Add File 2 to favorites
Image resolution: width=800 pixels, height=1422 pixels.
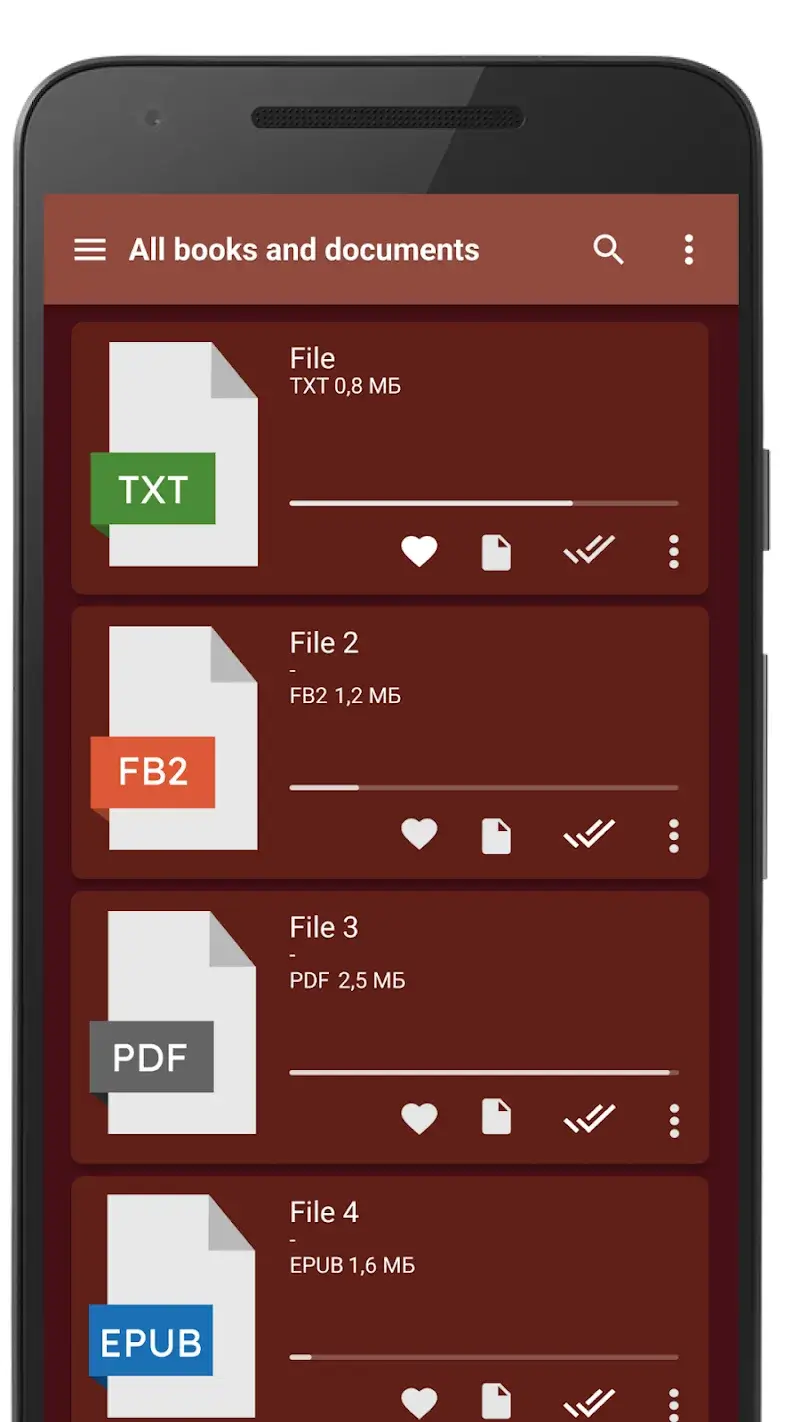coord(419,835)
